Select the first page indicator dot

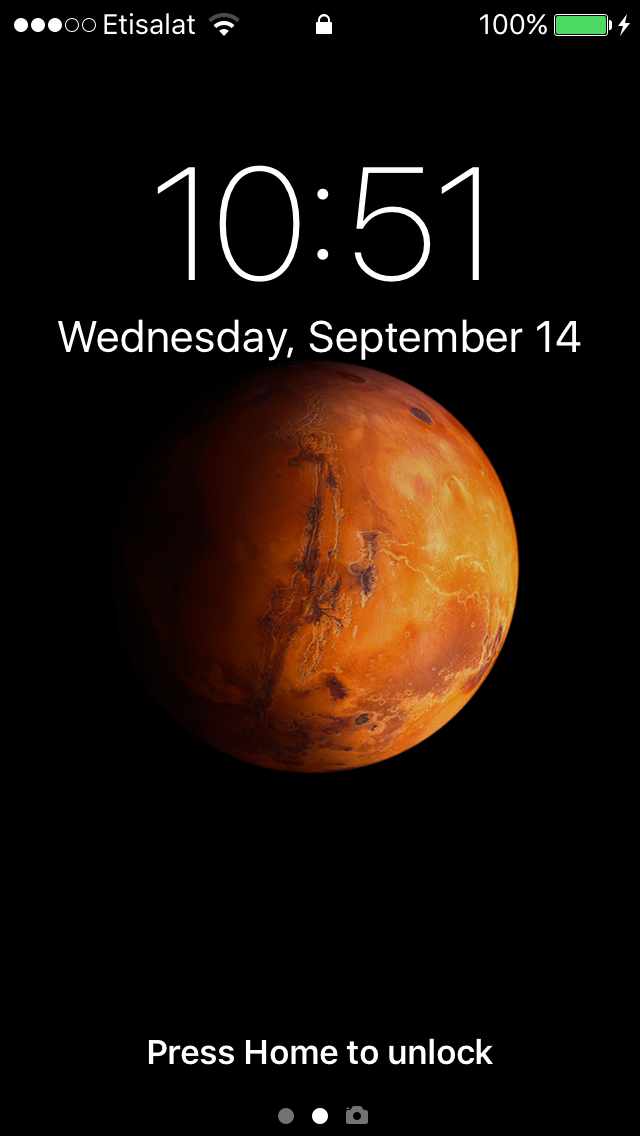coord(286,1115)
